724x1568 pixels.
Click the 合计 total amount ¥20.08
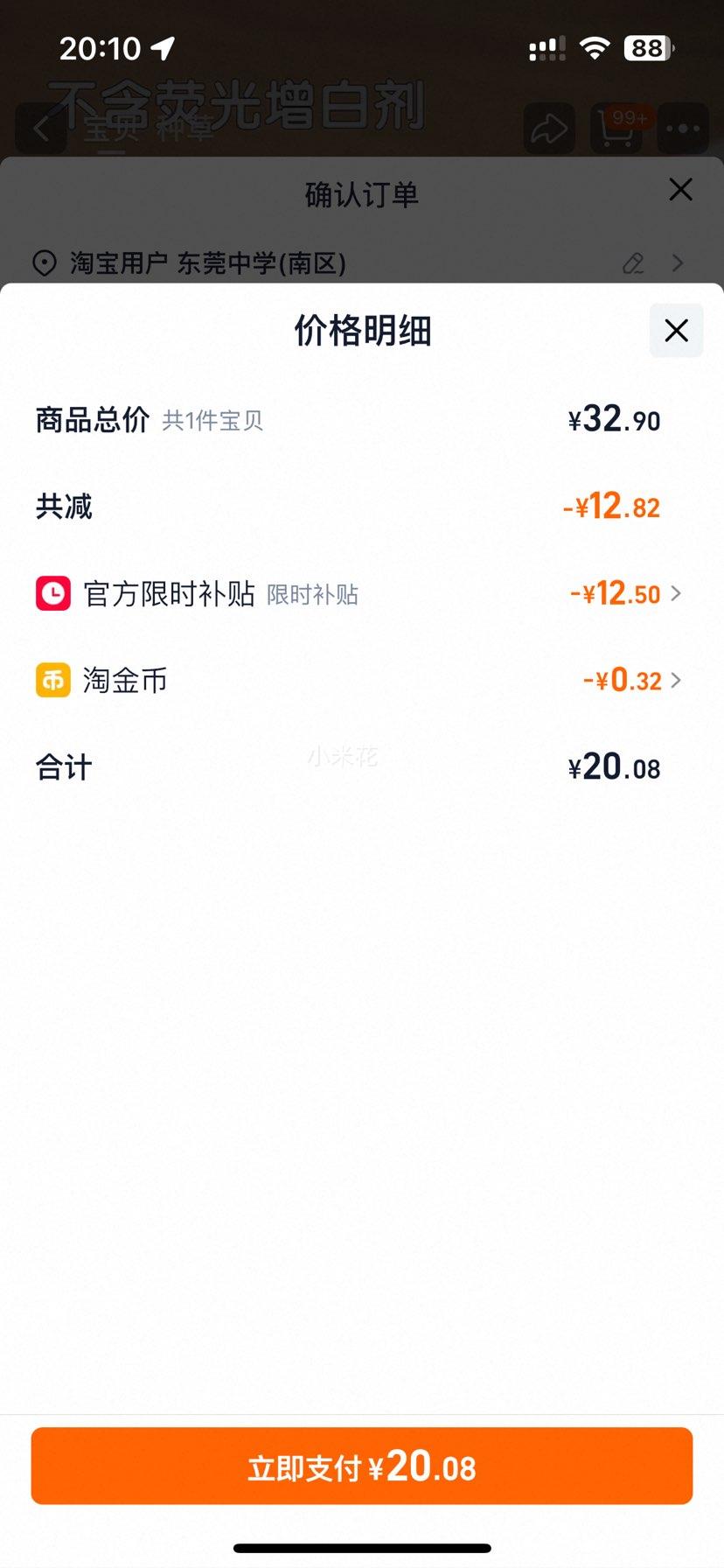click(x=613, y=767)
